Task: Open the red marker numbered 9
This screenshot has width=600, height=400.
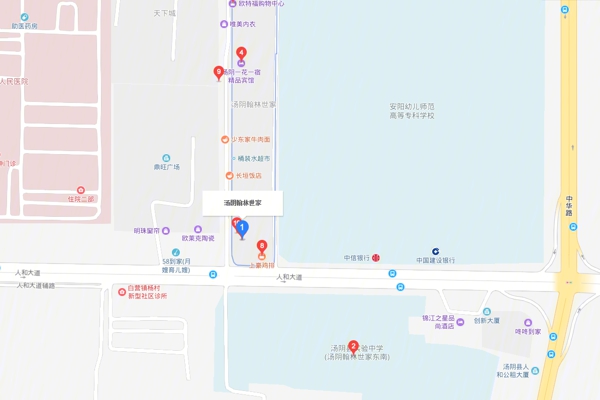Action: click(x=219, y=72)
